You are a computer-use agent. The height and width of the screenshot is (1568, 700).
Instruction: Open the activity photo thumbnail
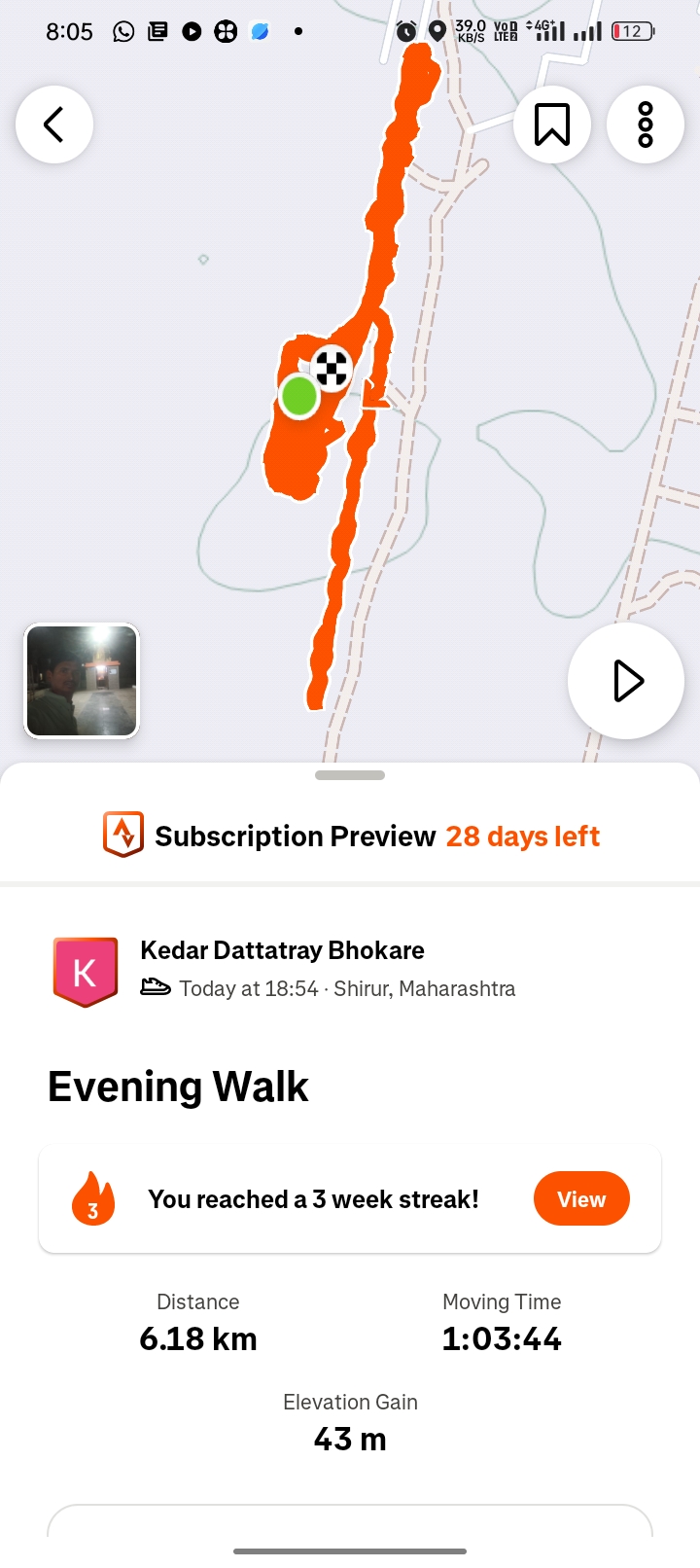click(82, 681)
